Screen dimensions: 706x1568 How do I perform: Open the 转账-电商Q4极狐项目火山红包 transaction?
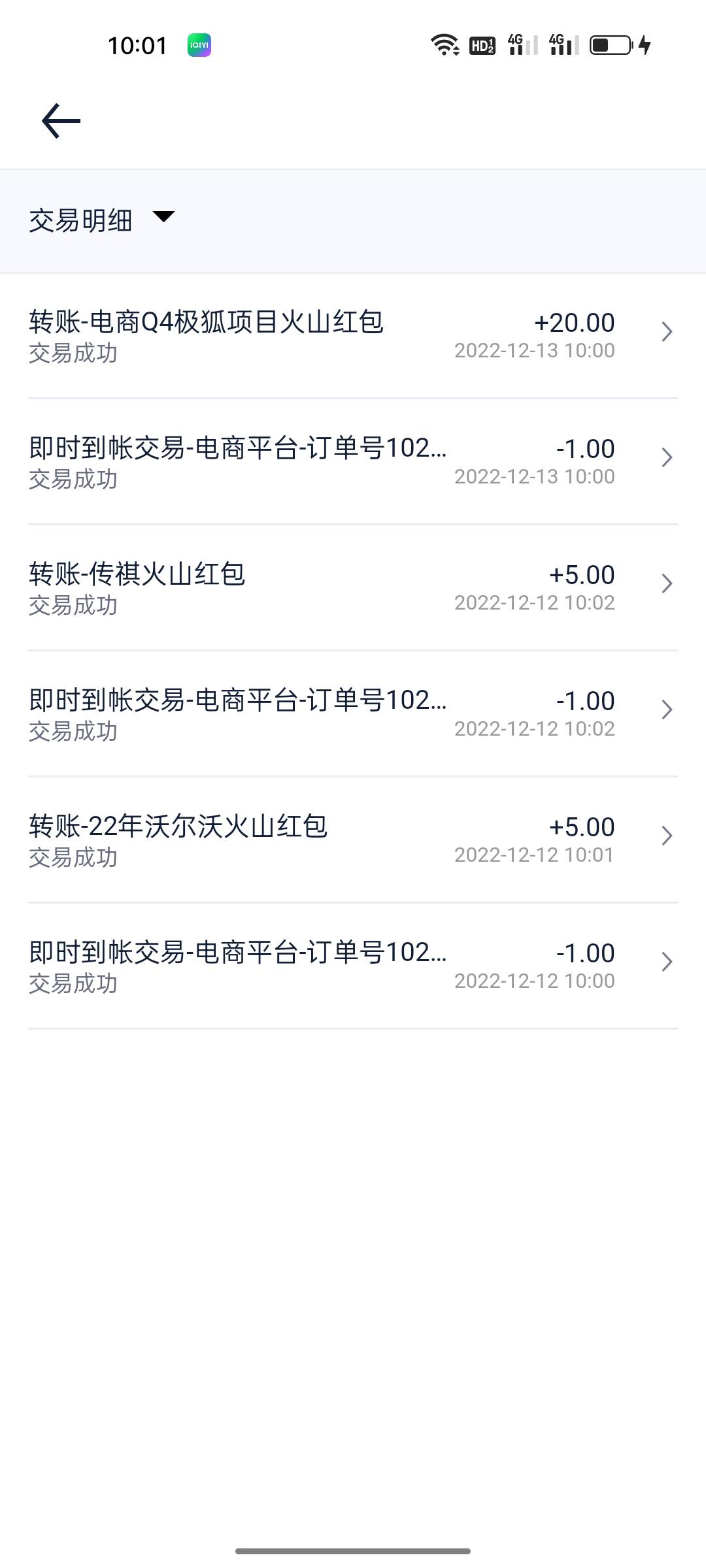[x=353, y=335]
